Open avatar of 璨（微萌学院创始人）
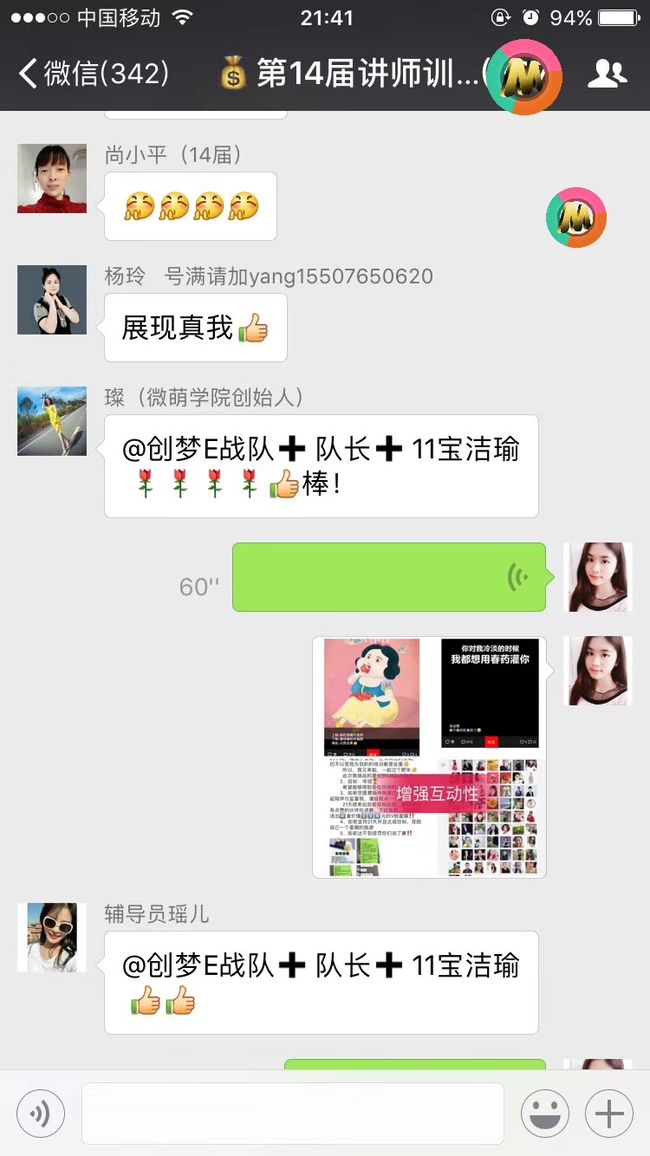This screenshot has height=1156, width=650. point(52,421)
